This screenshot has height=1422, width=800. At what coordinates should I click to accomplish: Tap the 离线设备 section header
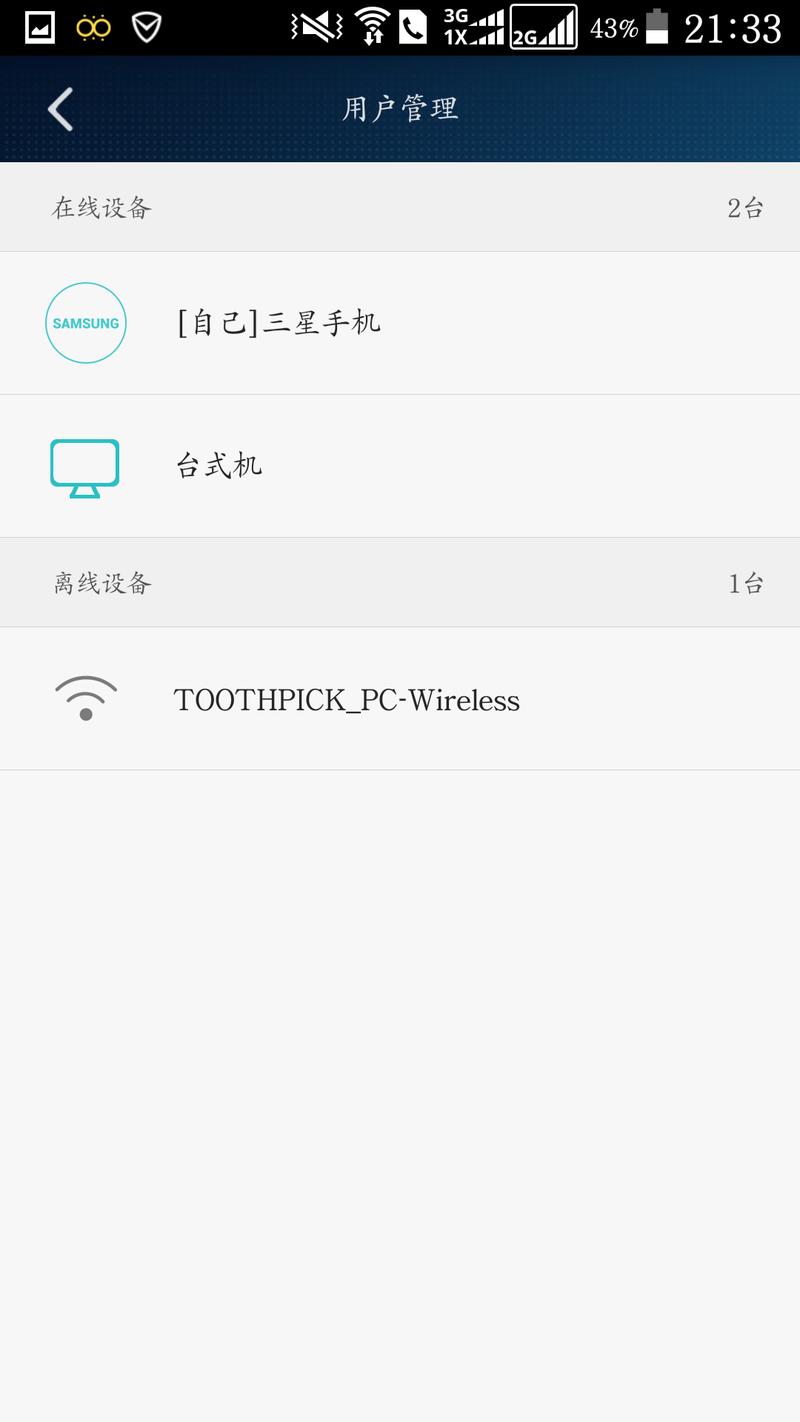click(x=100, y=582)
